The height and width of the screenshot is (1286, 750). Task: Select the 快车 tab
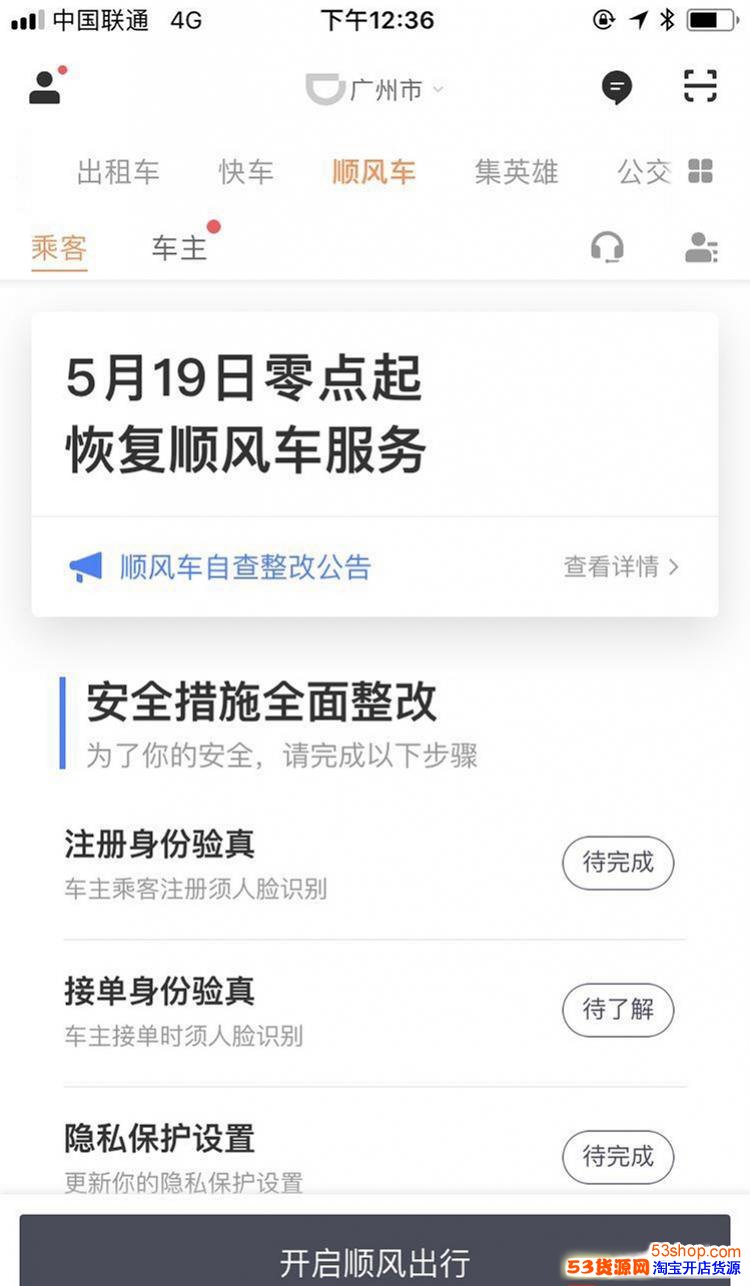coord(245,171)
